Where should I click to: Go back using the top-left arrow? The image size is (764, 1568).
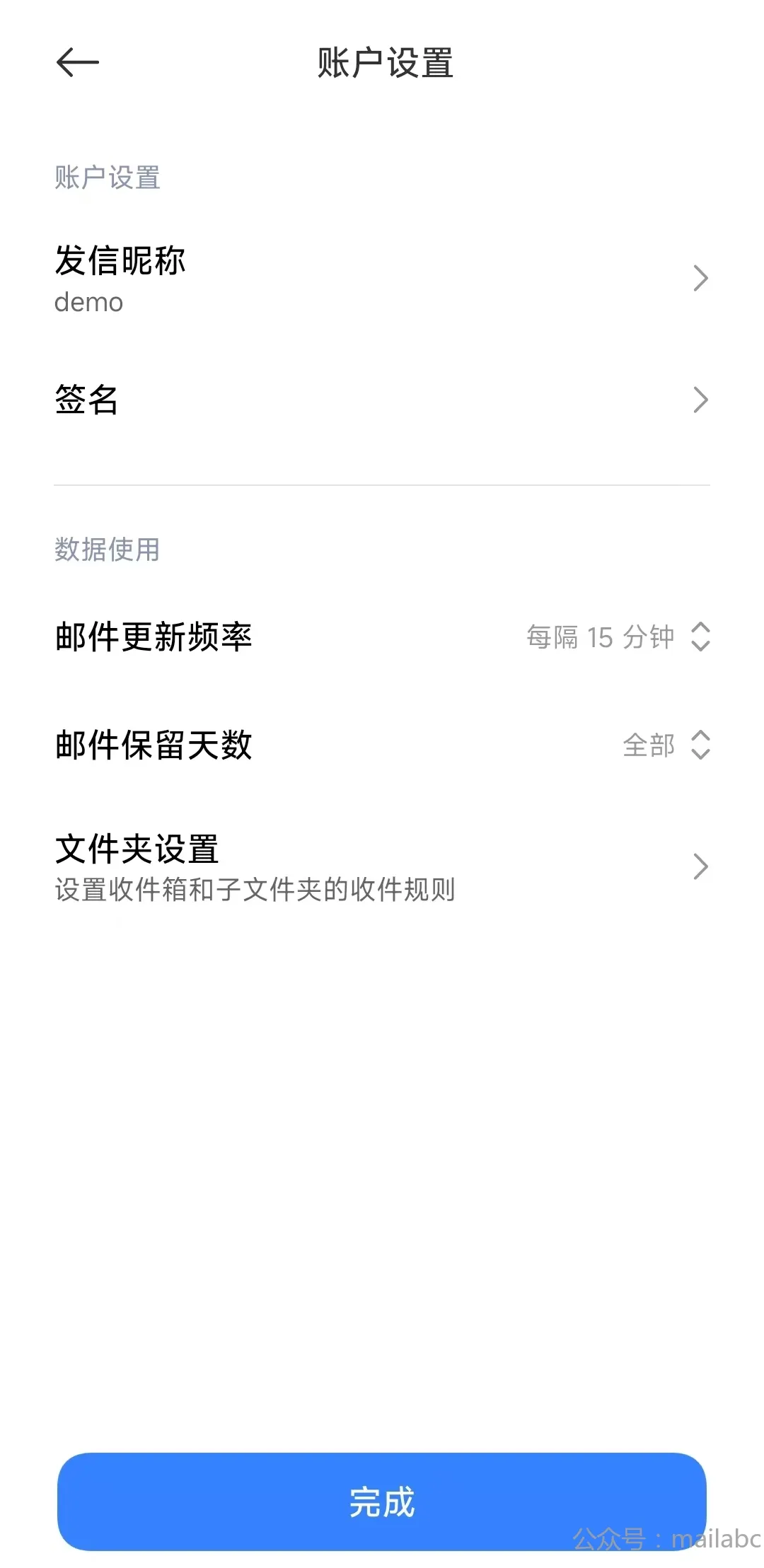coord(77,62)
